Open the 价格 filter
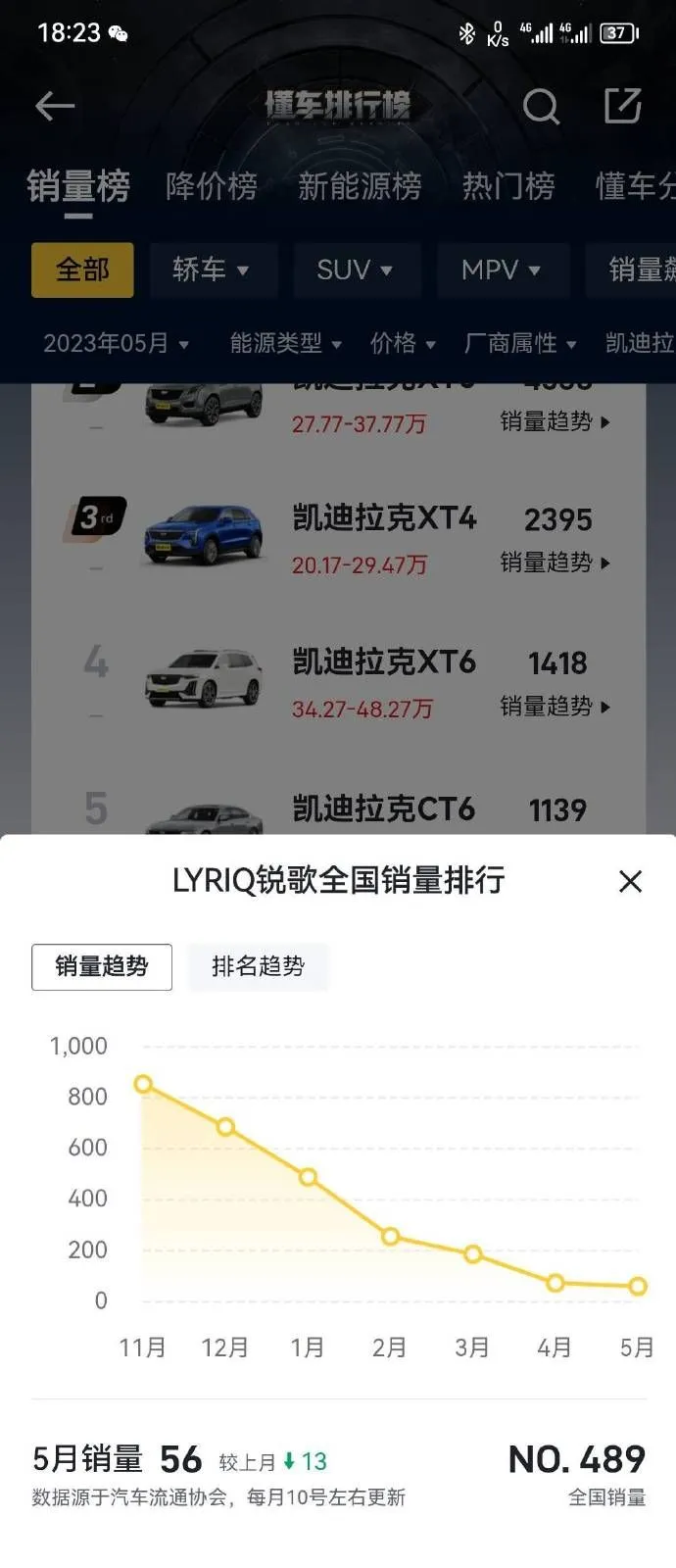The height and width of the screenshot is (1568, 676). [403, 344]
